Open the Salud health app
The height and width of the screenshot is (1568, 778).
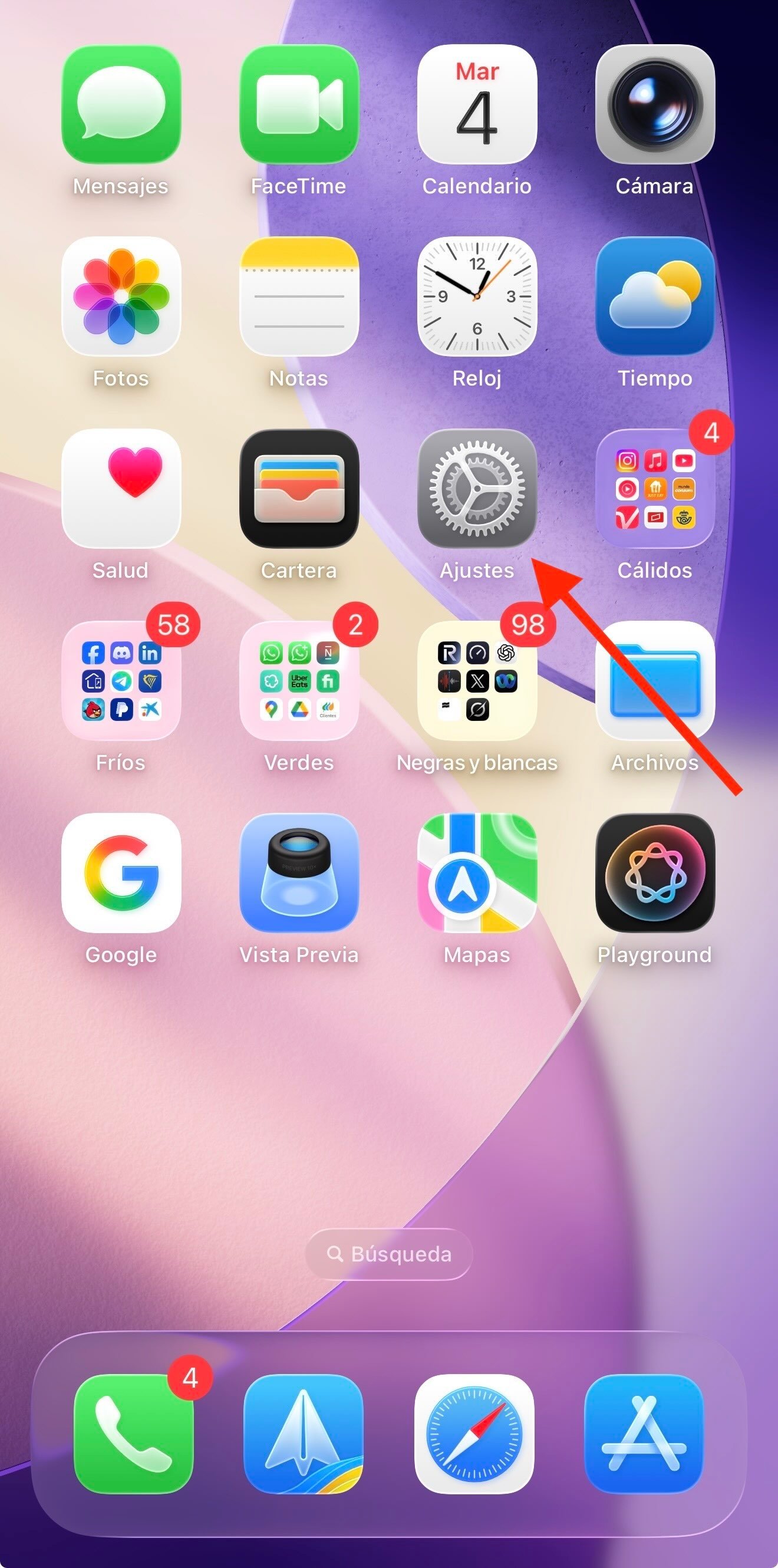coord(121,488)
